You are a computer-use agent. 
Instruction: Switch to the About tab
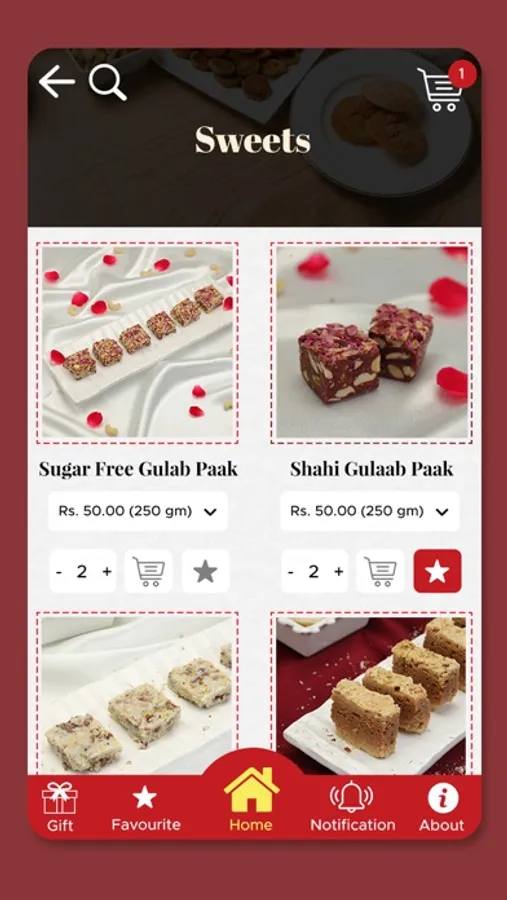point(442,808)
